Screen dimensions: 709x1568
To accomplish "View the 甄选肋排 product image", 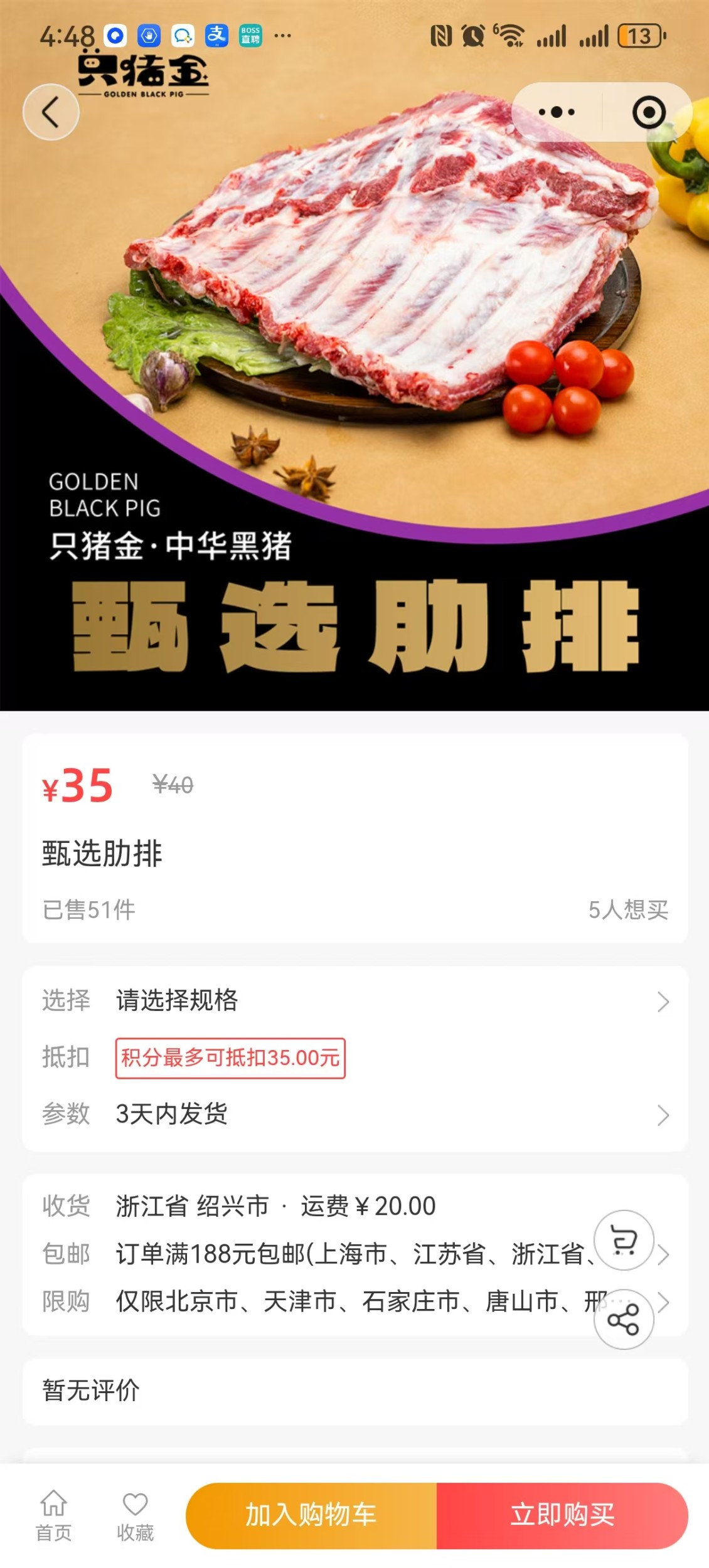I will [354, 356].
